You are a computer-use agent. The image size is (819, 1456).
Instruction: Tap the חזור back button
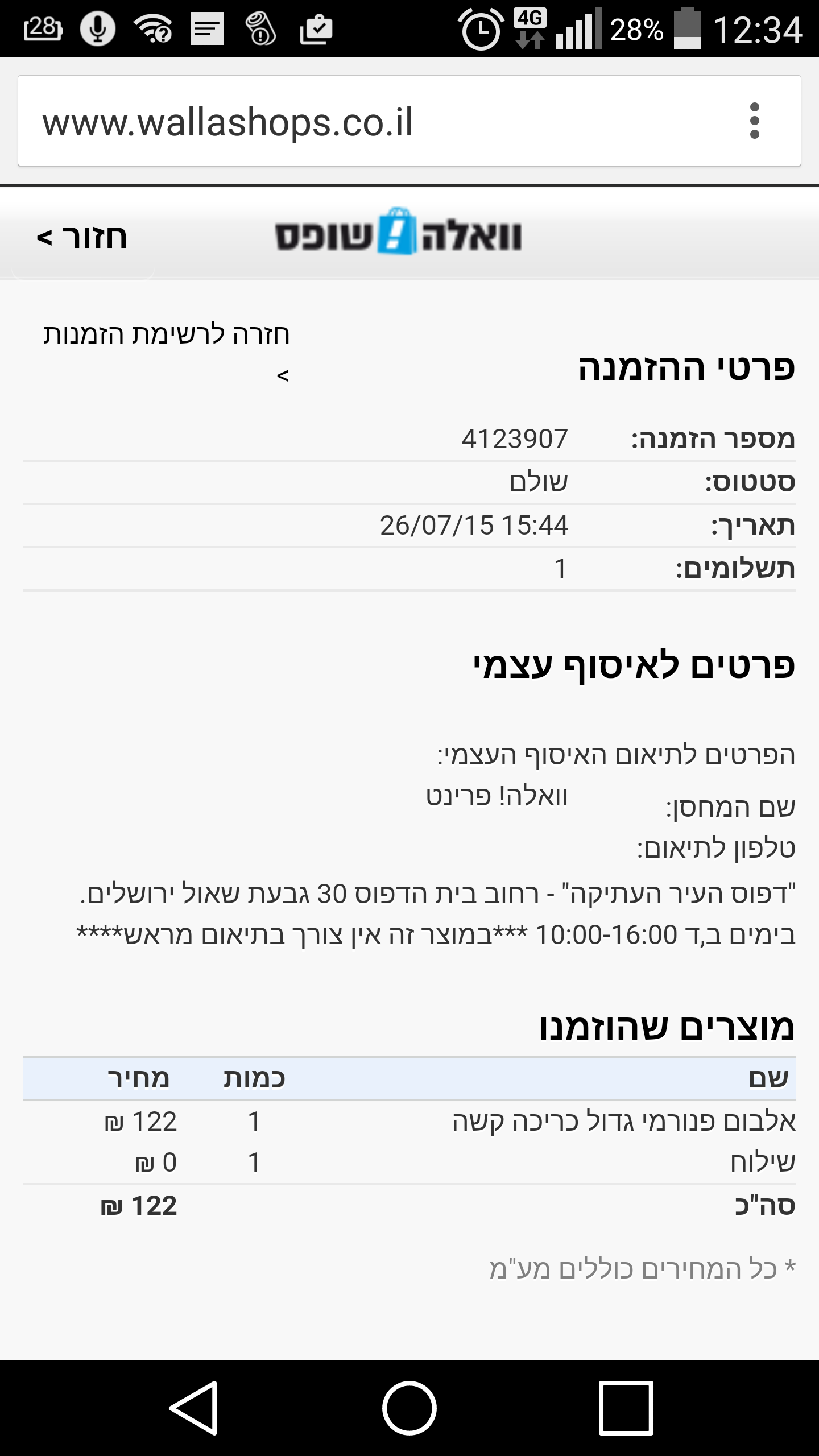click(82, 237)
